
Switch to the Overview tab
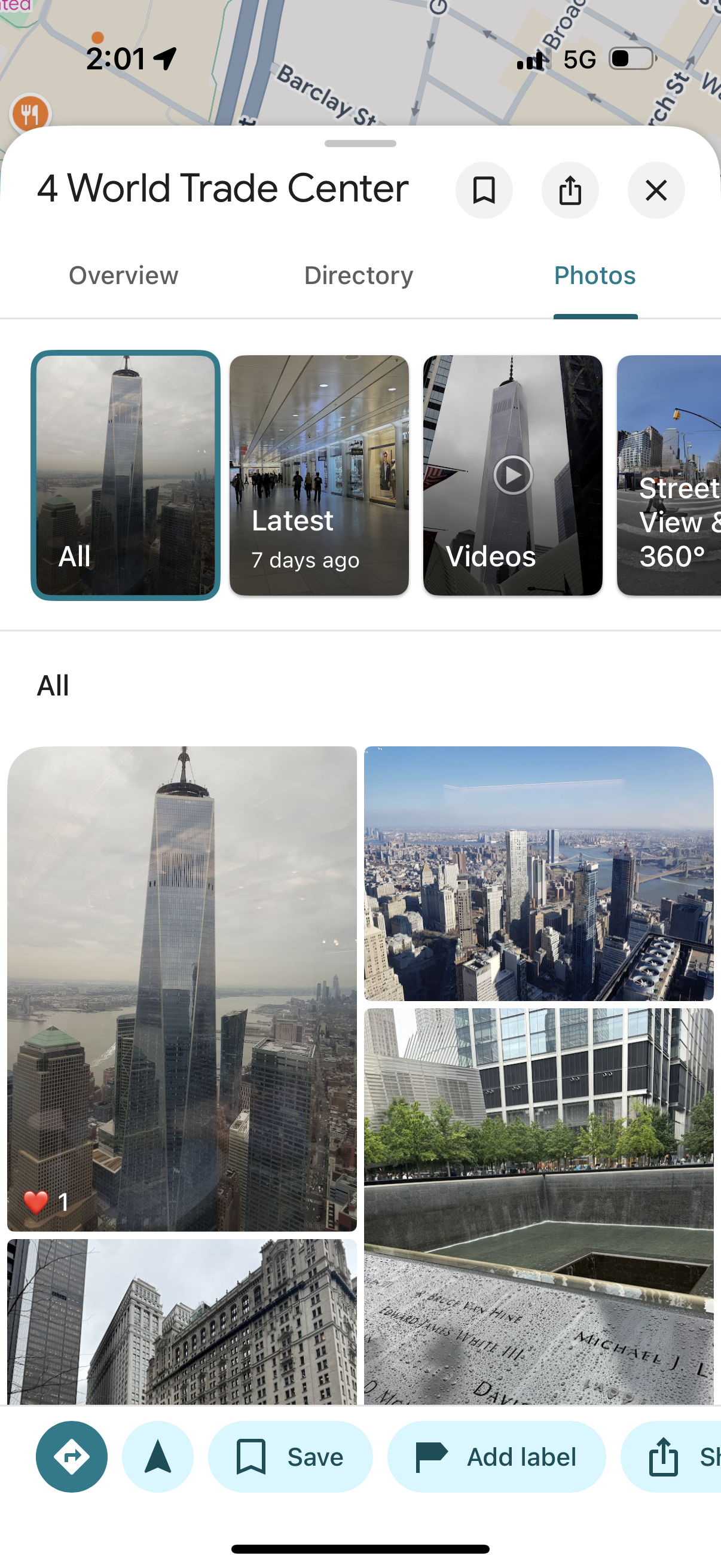click(x=123, y=276)
